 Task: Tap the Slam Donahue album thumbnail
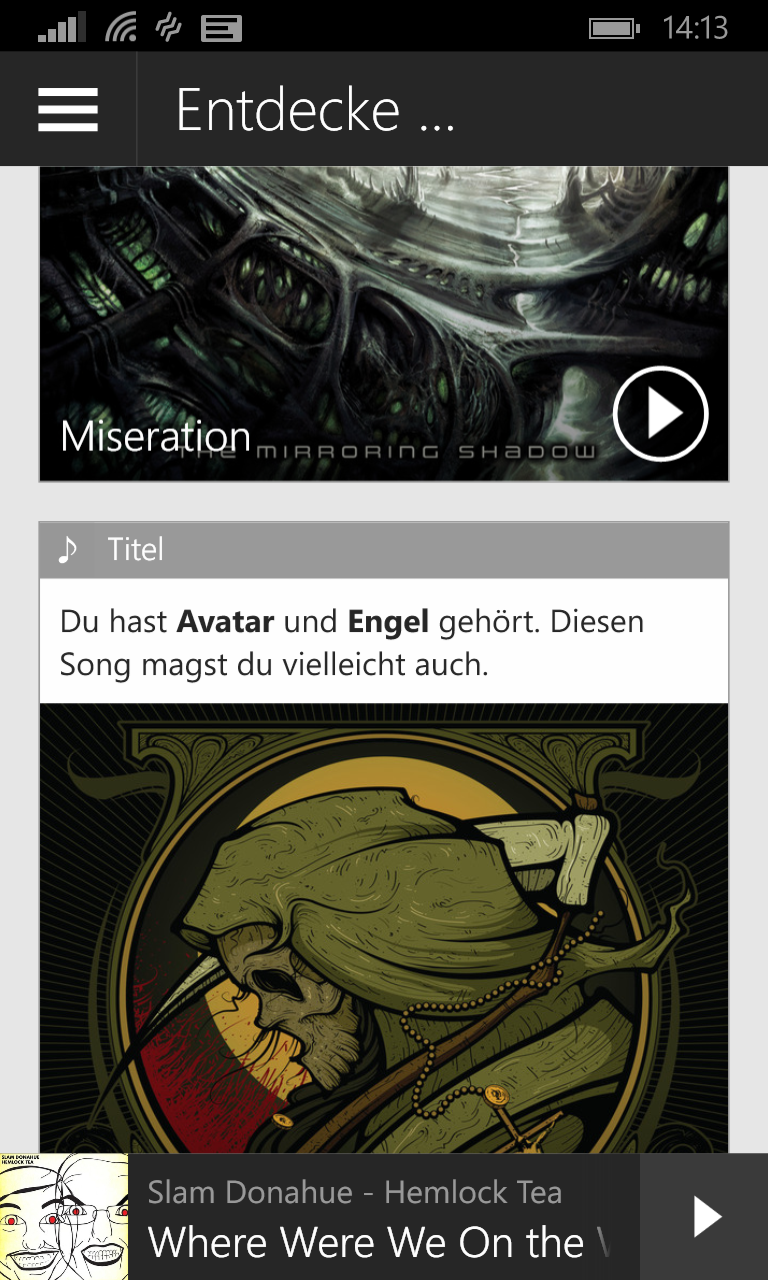pos(64,1217)
